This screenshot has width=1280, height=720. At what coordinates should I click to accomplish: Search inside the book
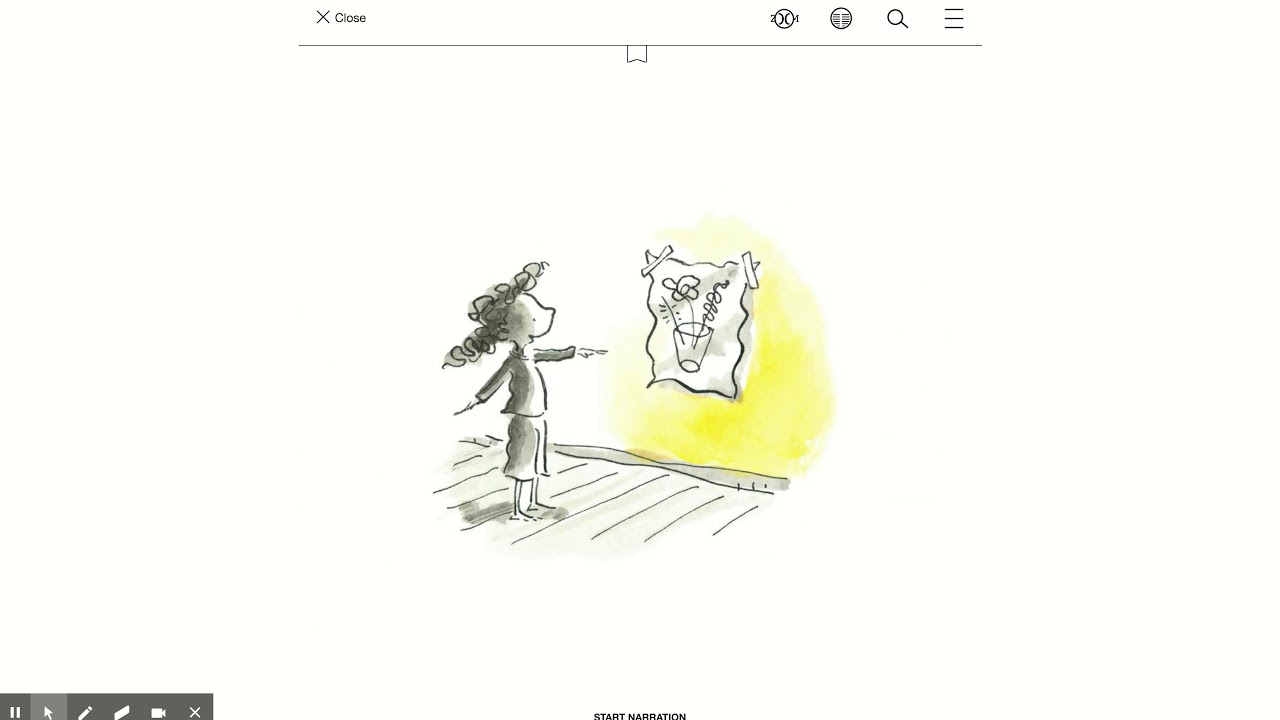point(897,18)
